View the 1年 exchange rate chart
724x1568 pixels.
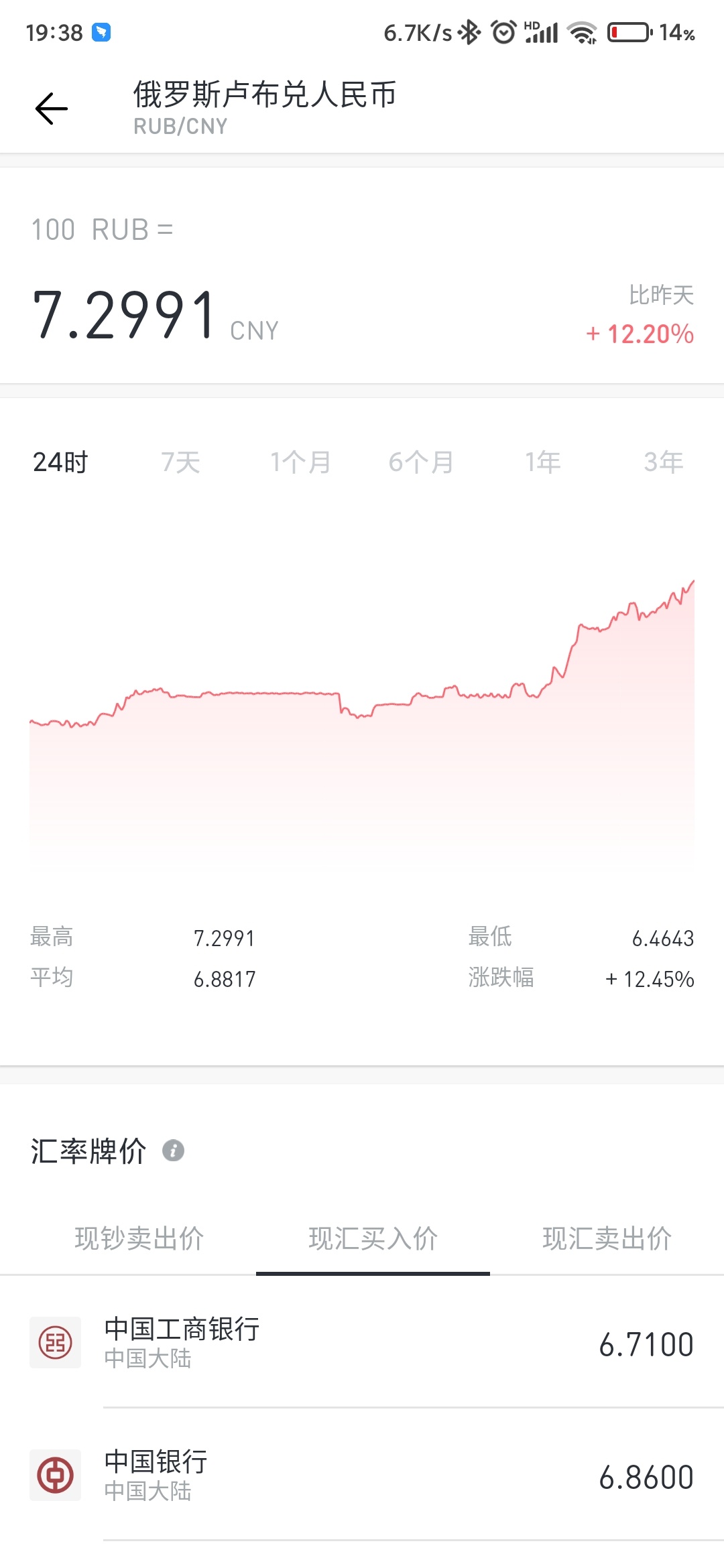(x=542, y=462)
